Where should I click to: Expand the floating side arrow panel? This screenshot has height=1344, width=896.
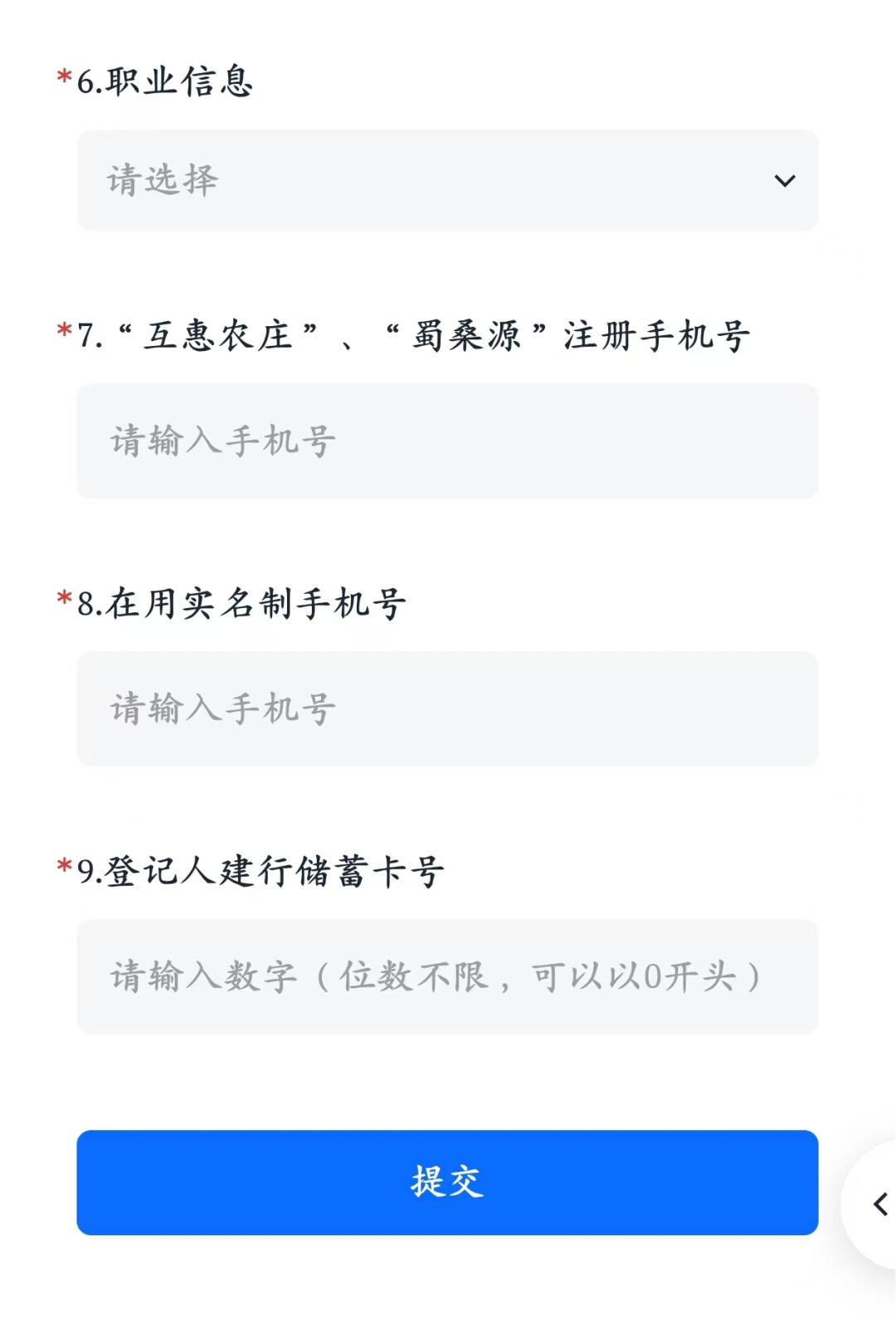(x=878, y=1204)
